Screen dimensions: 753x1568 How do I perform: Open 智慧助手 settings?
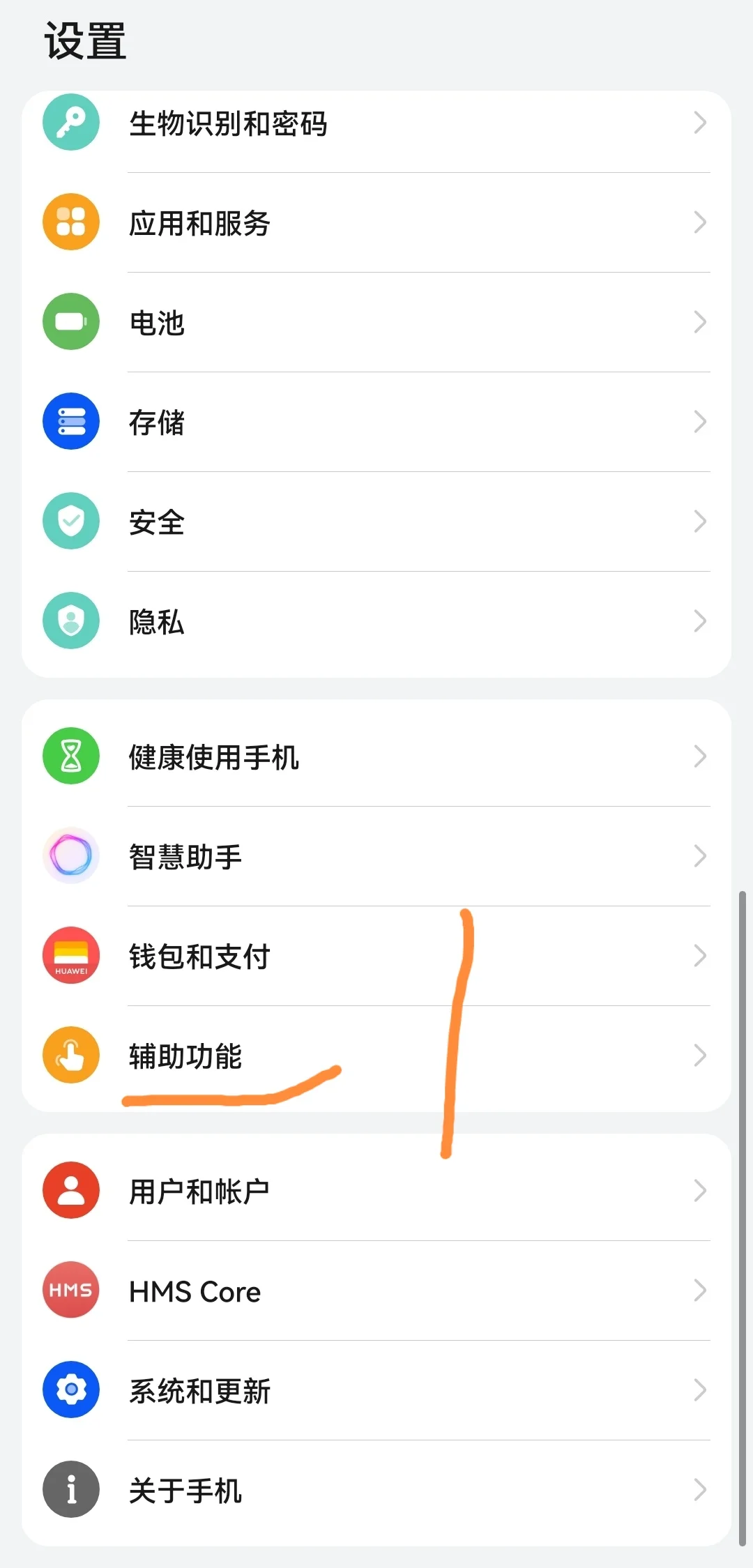(376, 857)
